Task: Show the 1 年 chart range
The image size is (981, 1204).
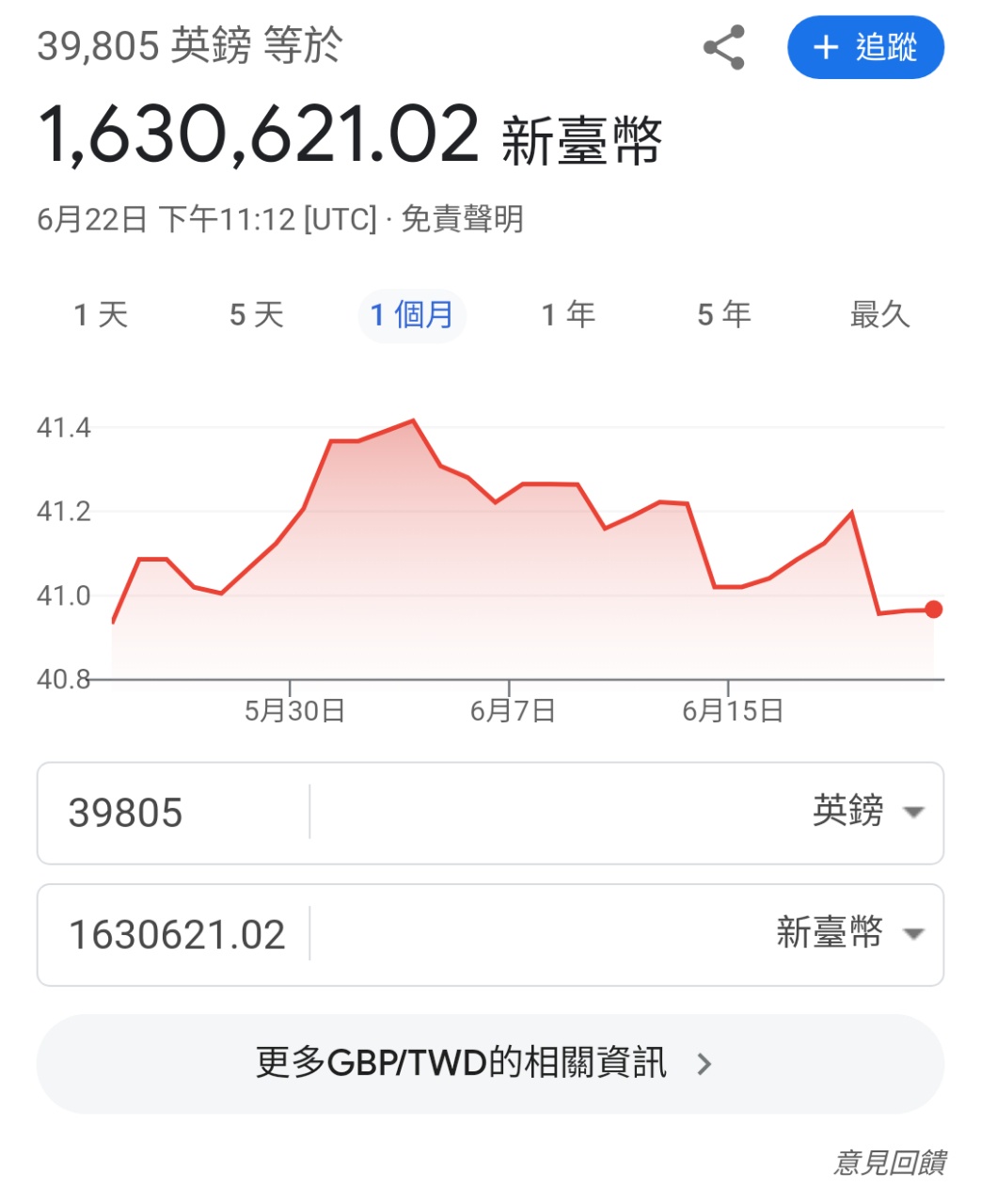Action: click(x=568, y=315)
